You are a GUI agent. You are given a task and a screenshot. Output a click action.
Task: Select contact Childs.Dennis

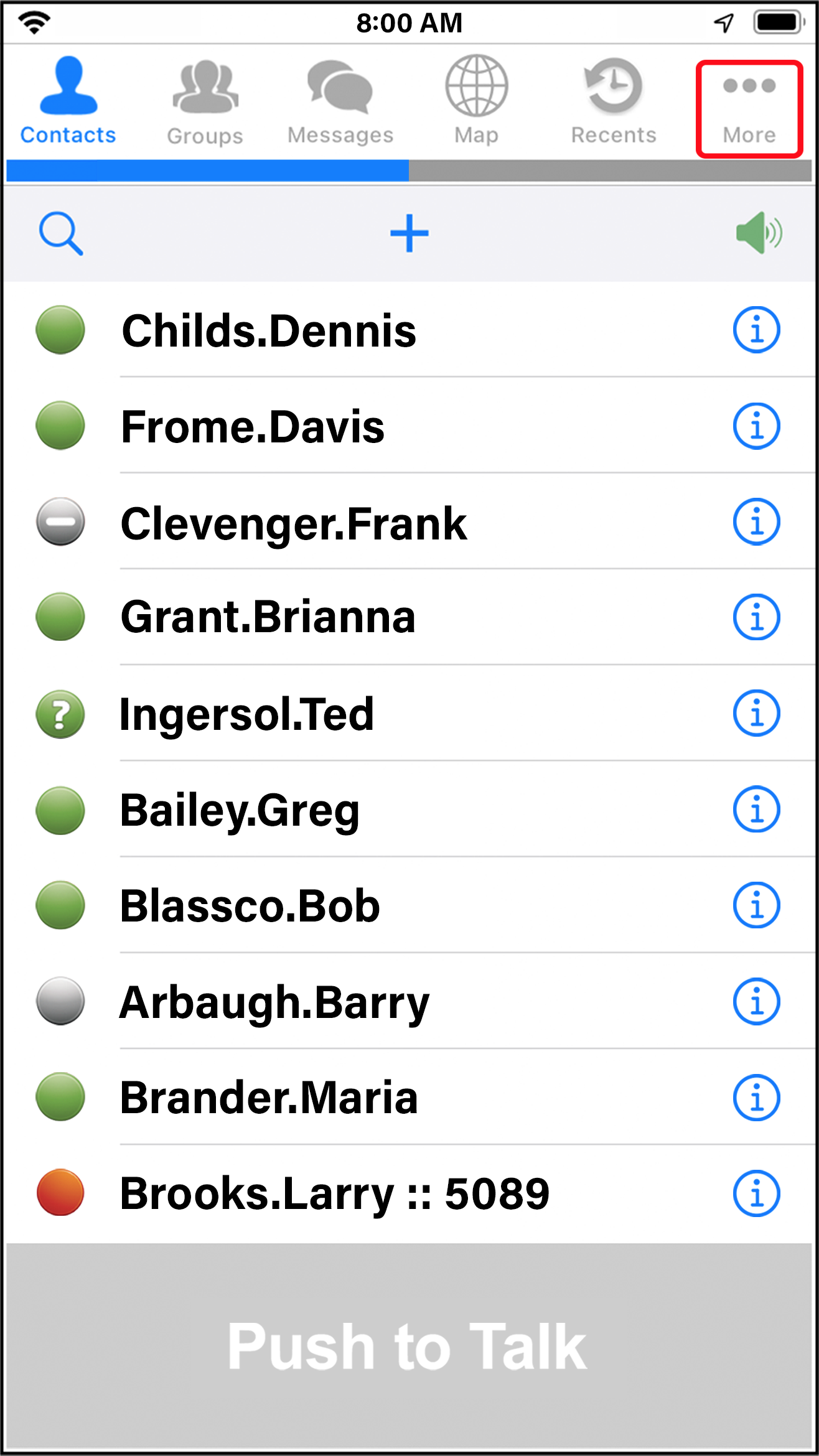pos(269,330)
